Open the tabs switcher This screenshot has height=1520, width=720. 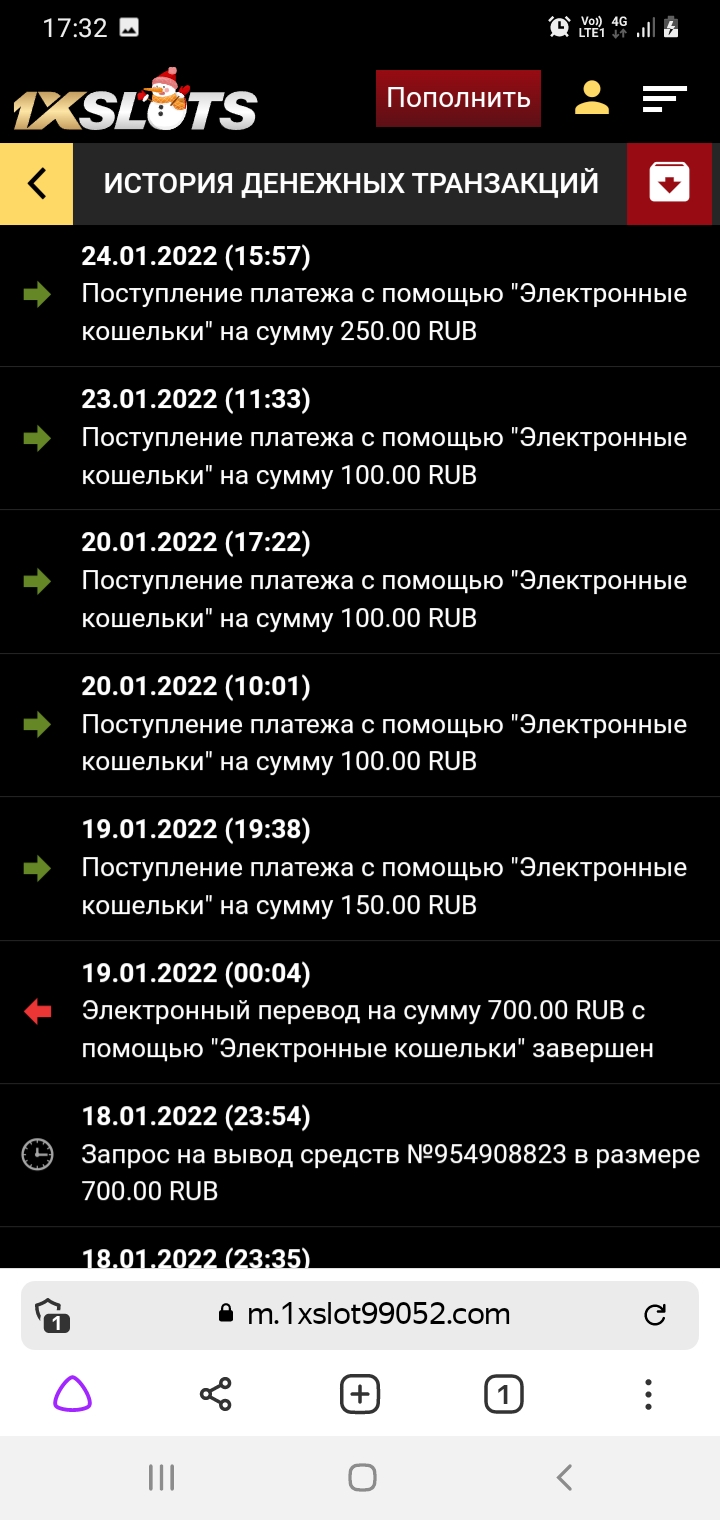(x=504, y=1394)
